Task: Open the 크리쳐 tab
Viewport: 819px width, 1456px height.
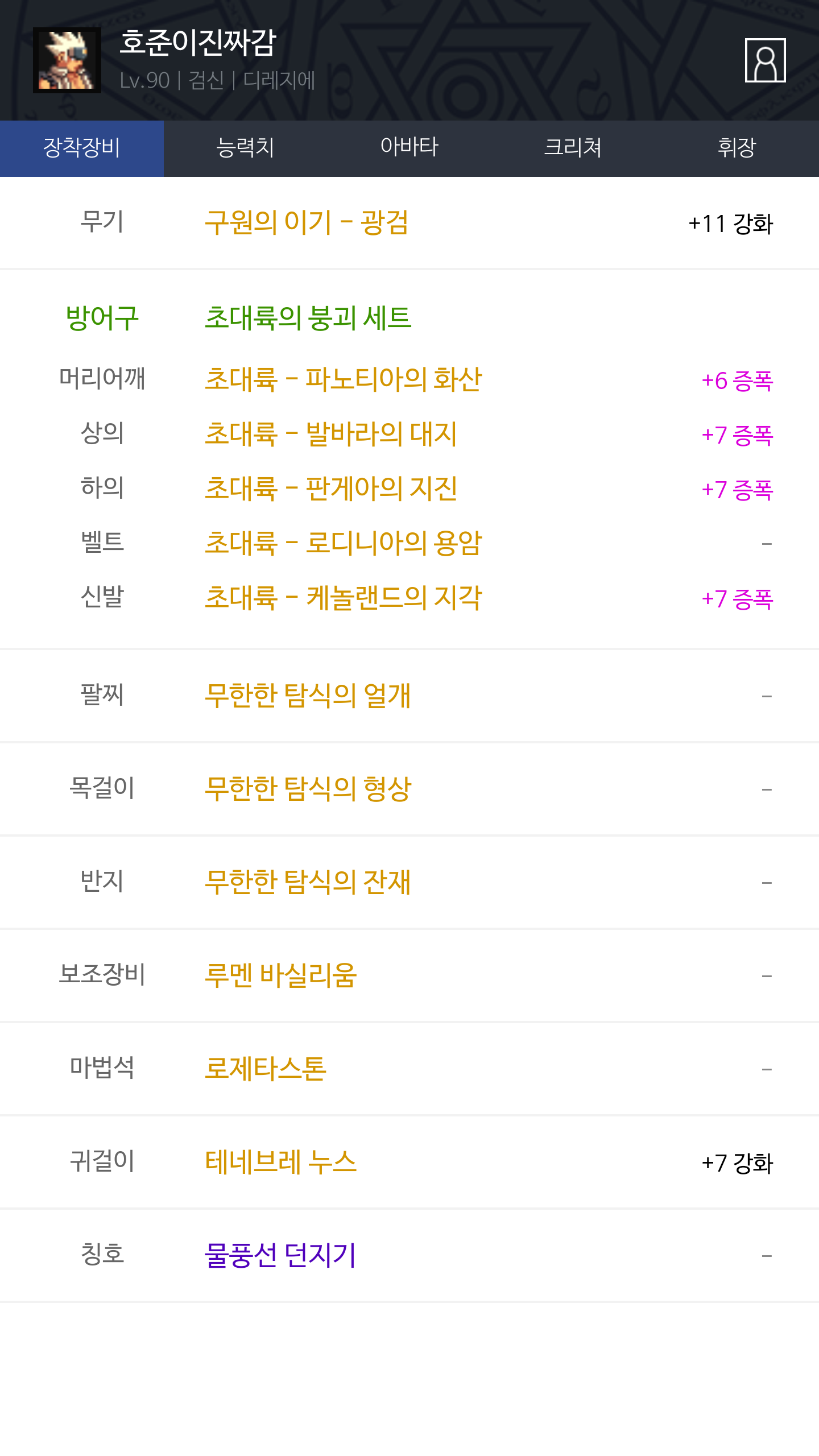Action: tap(573, 148)
